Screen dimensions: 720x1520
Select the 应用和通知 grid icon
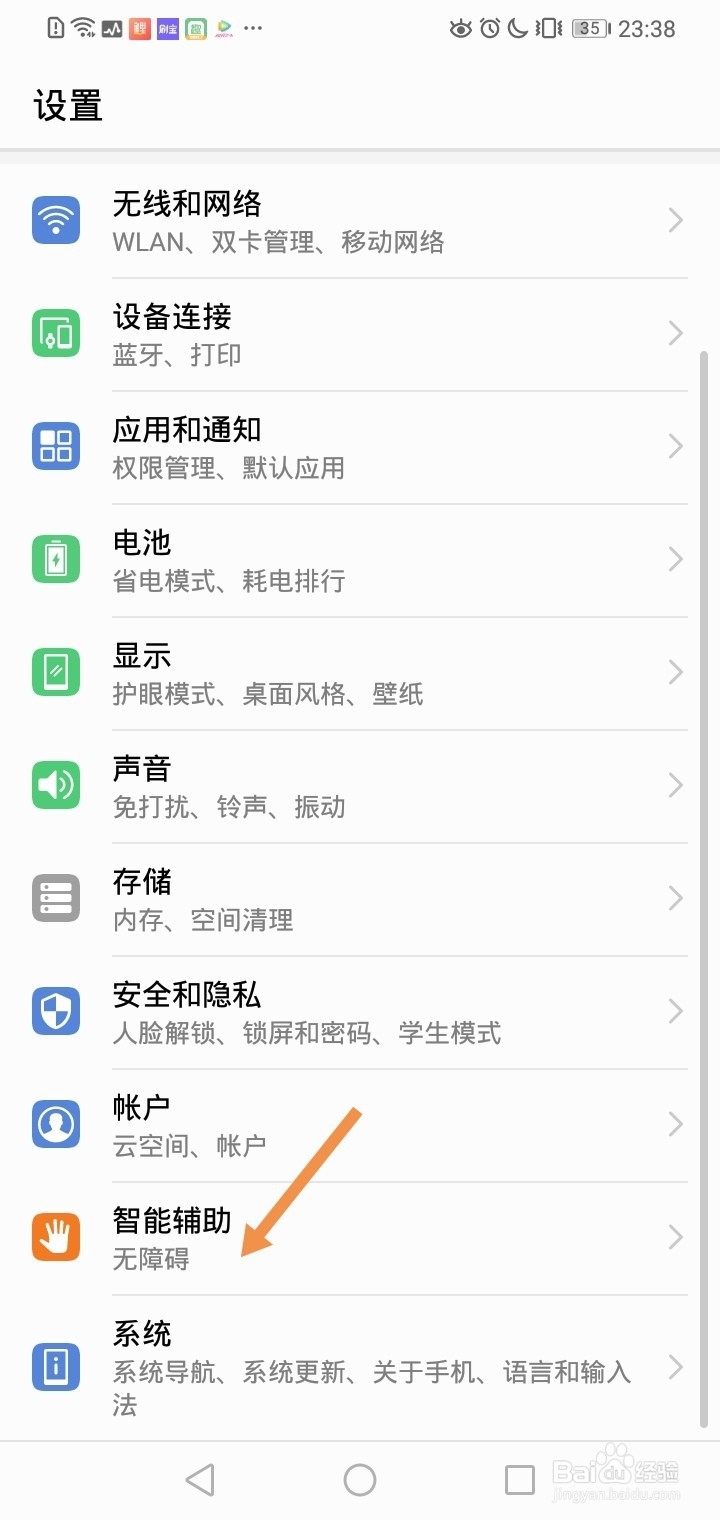pos(55,445)
